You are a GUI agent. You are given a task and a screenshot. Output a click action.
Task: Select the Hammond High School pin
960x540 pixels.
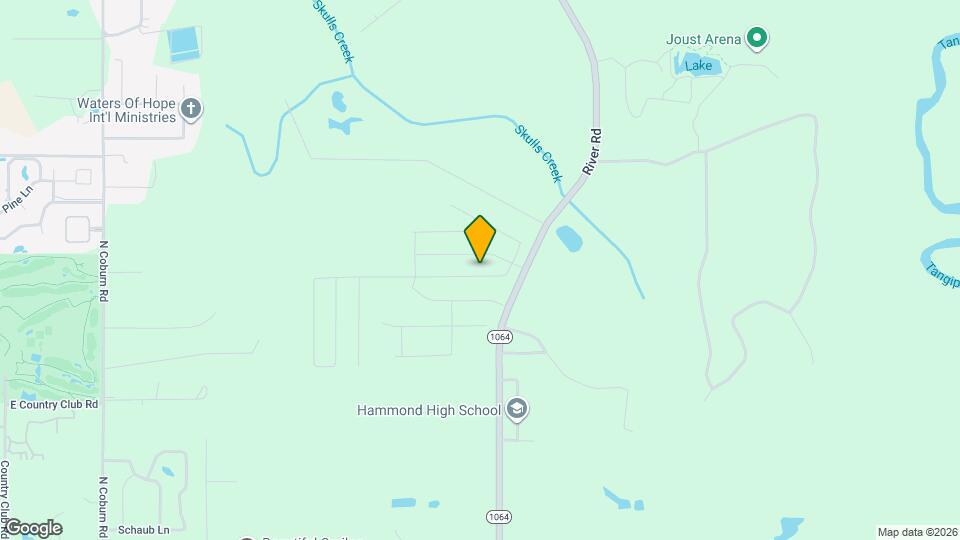point(517,409)
